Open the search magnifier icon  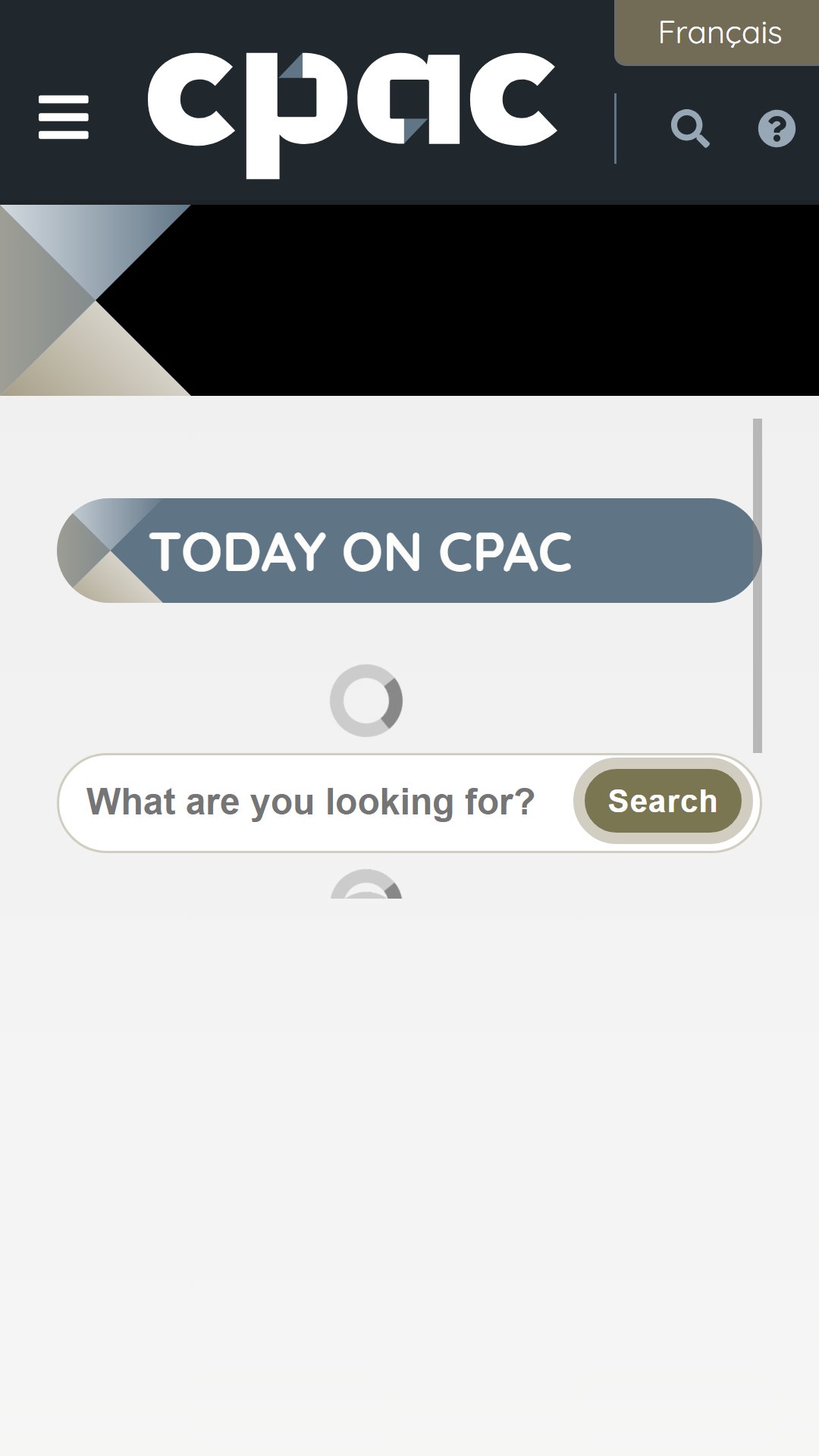690,128
